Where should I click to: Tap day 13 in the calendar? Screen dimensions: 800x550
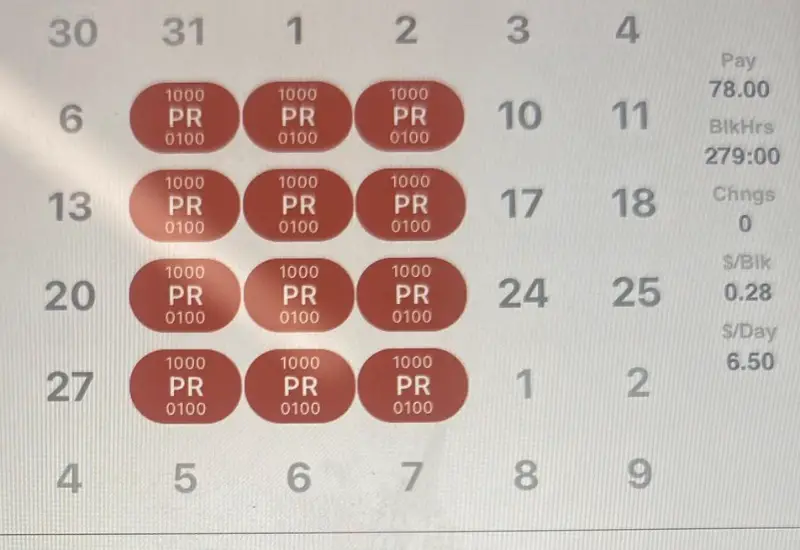[x=71, y=207]
